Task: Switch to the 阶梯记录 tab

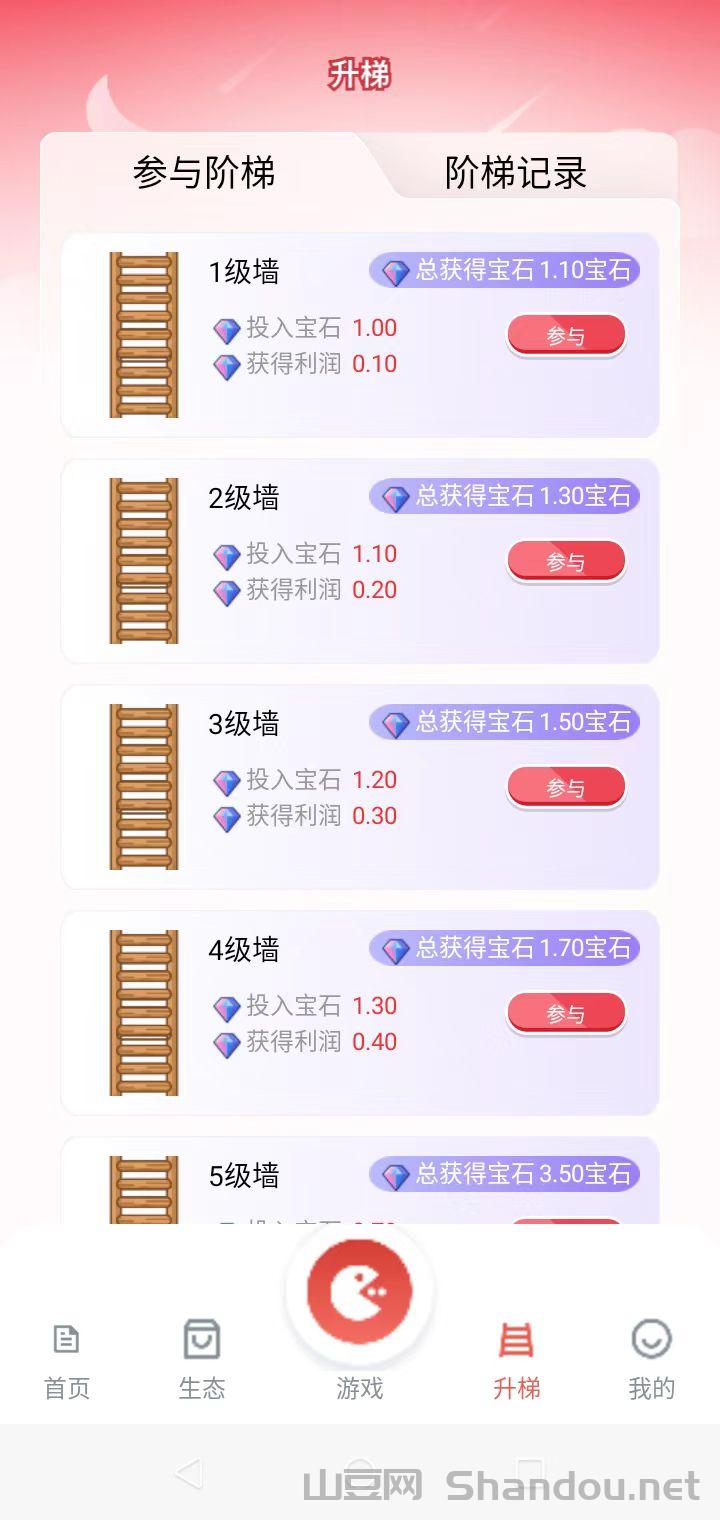Action: pos(515,173)
